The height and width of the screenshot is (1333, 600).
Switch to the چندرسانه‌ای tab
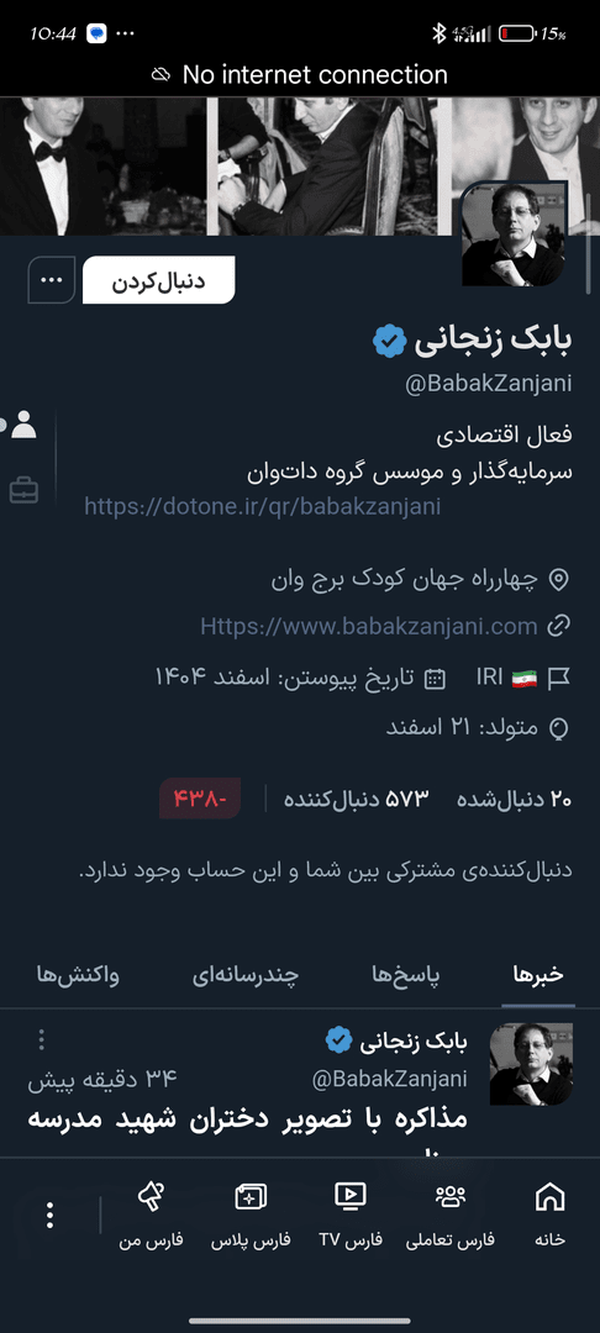pyautogui.click(x=246, y=975)
